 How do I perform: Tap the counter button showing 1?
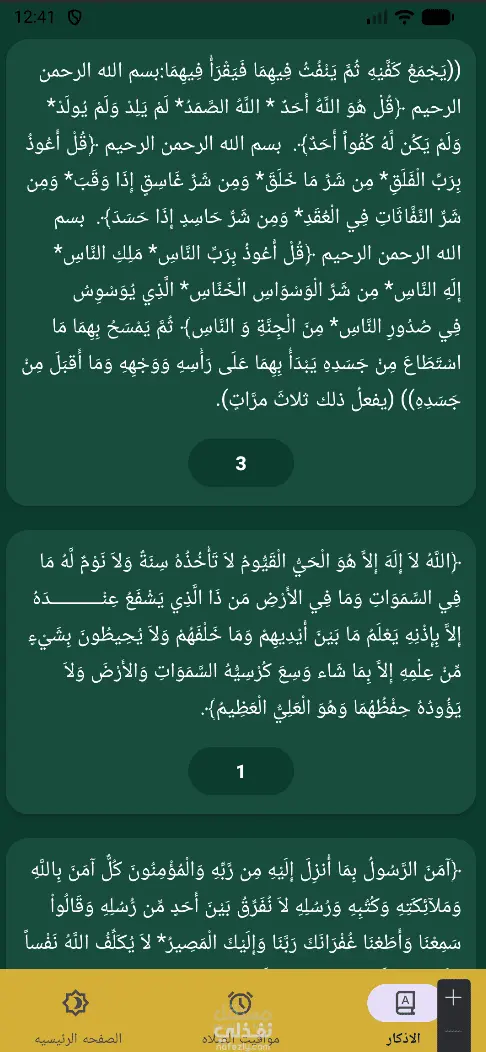pyautogui.click(x=241, y=772)
